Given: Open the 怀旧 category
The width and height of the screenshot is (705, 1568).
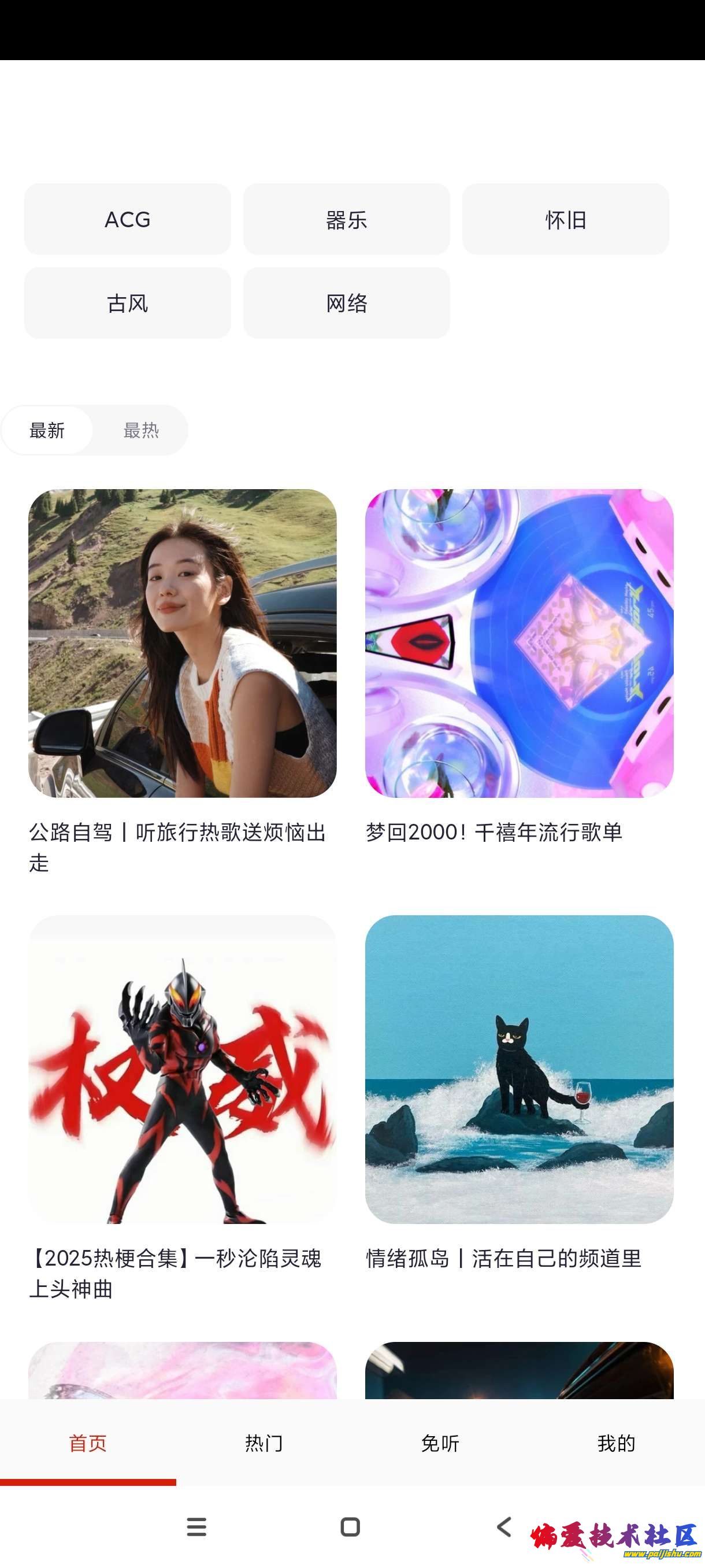Looking at the screenshot, I should pos(565,219).
